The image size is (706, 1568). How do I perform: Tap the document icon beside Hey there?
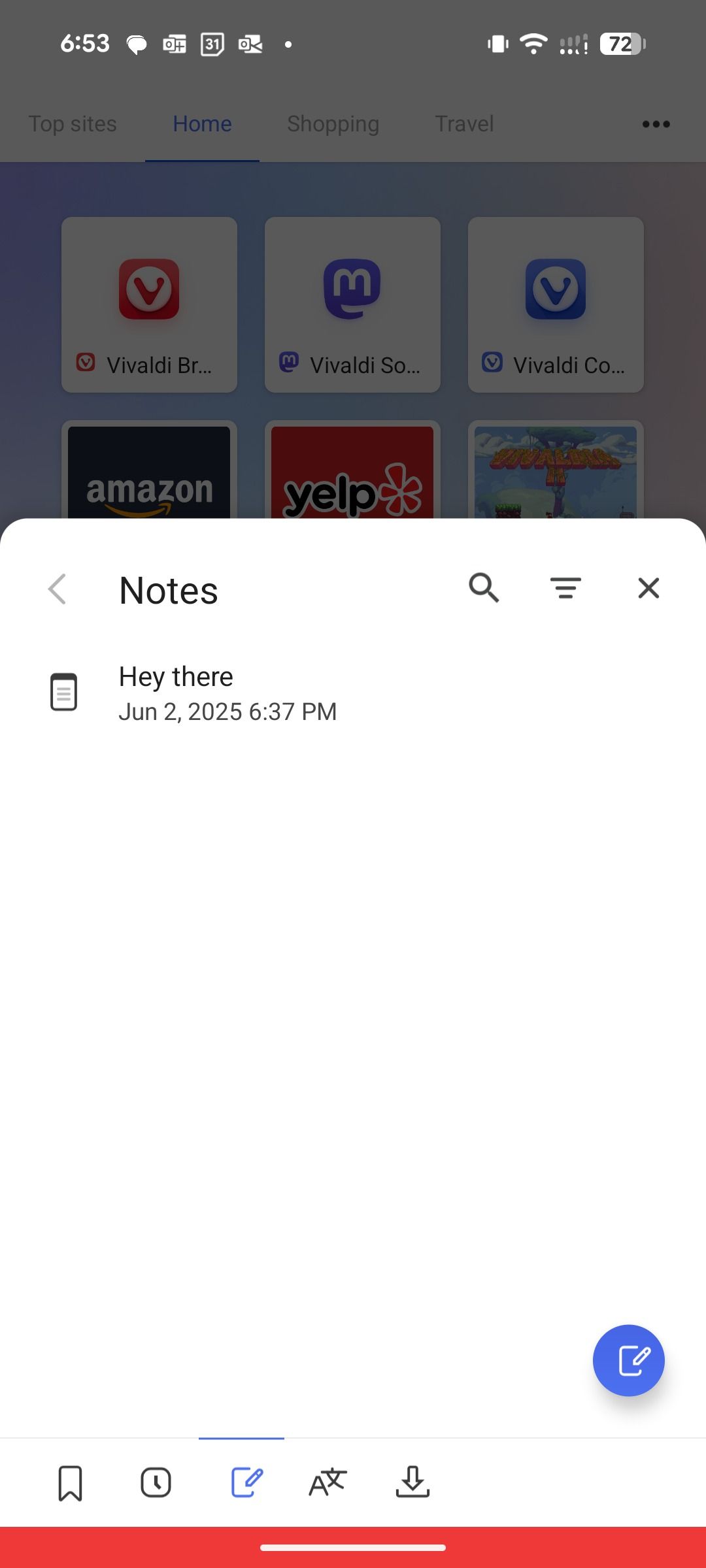pyautogui.click(x=63, y=692)
